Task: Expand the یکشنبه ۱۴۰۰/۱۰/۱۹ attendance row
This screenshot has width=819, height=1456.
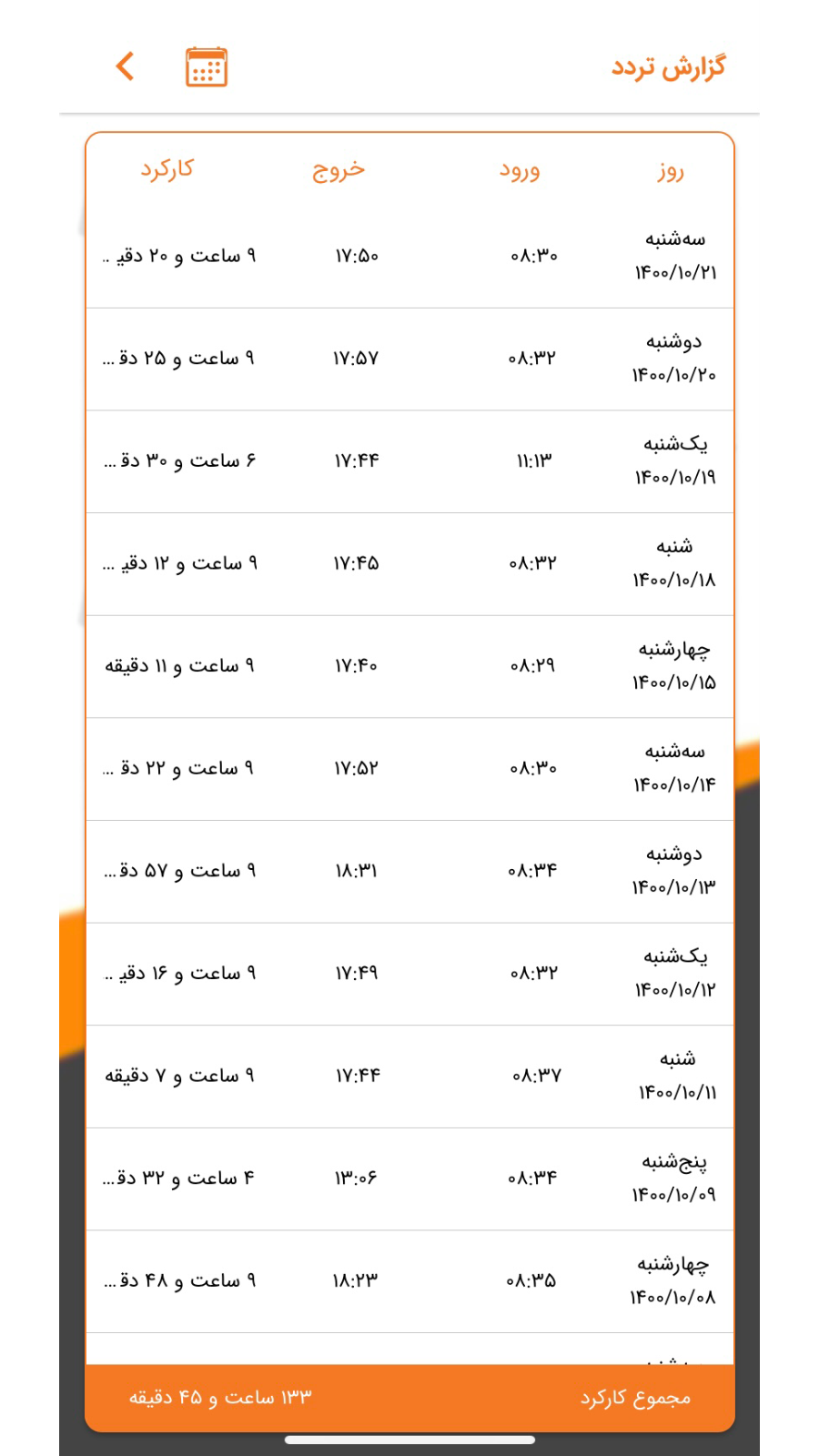Action: click(409, 460)
